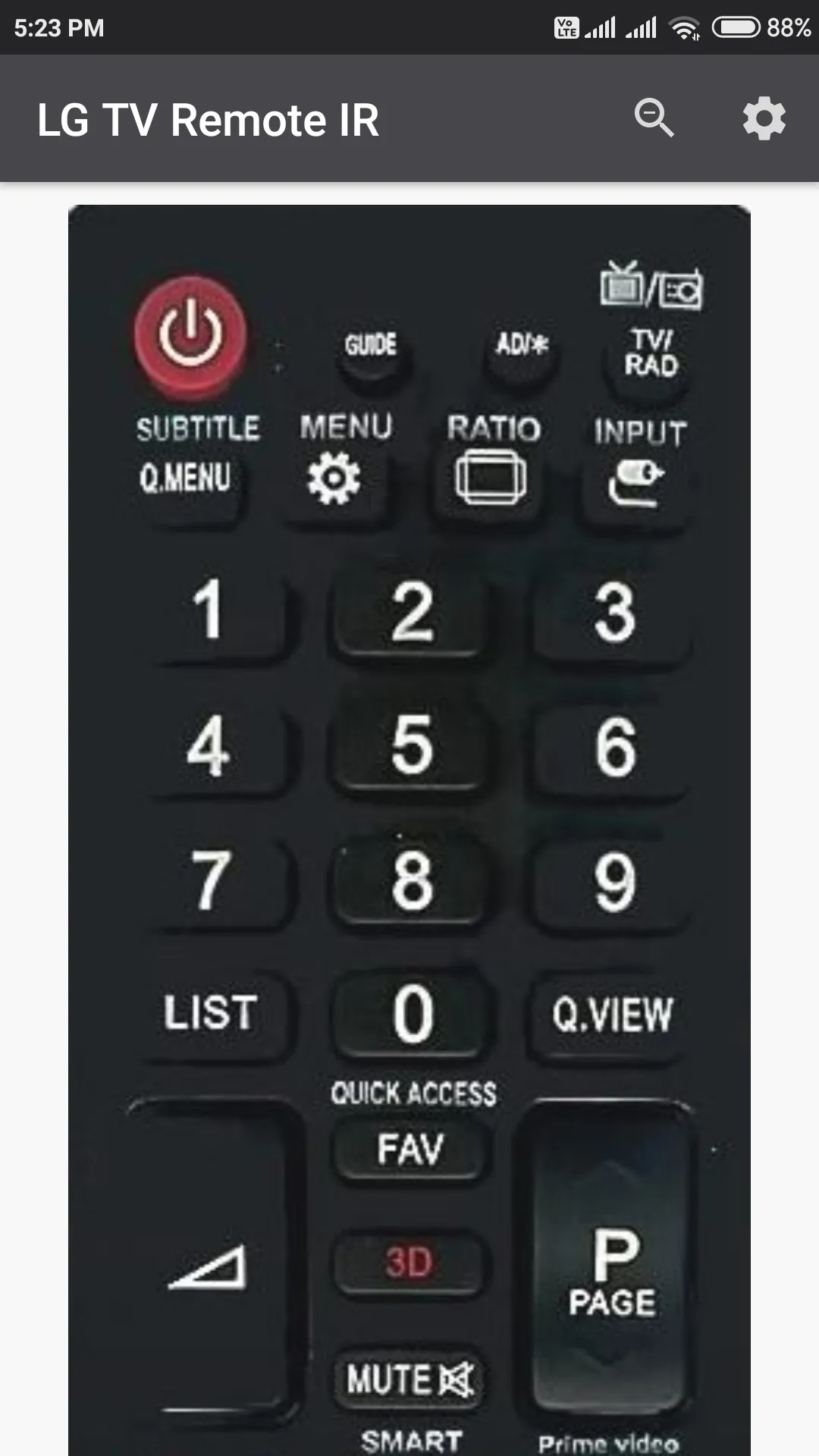Enable 3D with the 3D button
Viewport: 819px width, 1456px height.
coord(409,1263)
